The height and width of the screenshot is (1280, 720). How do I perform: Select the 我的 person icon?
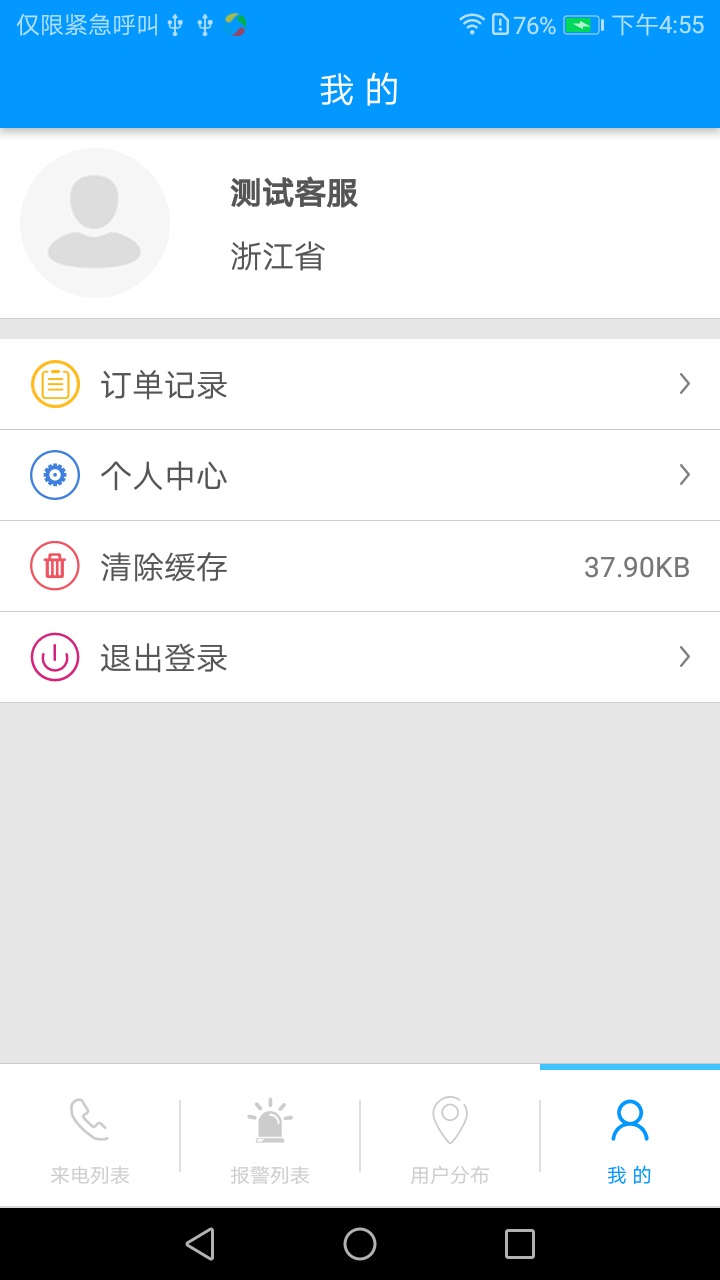coord(629,1119)
